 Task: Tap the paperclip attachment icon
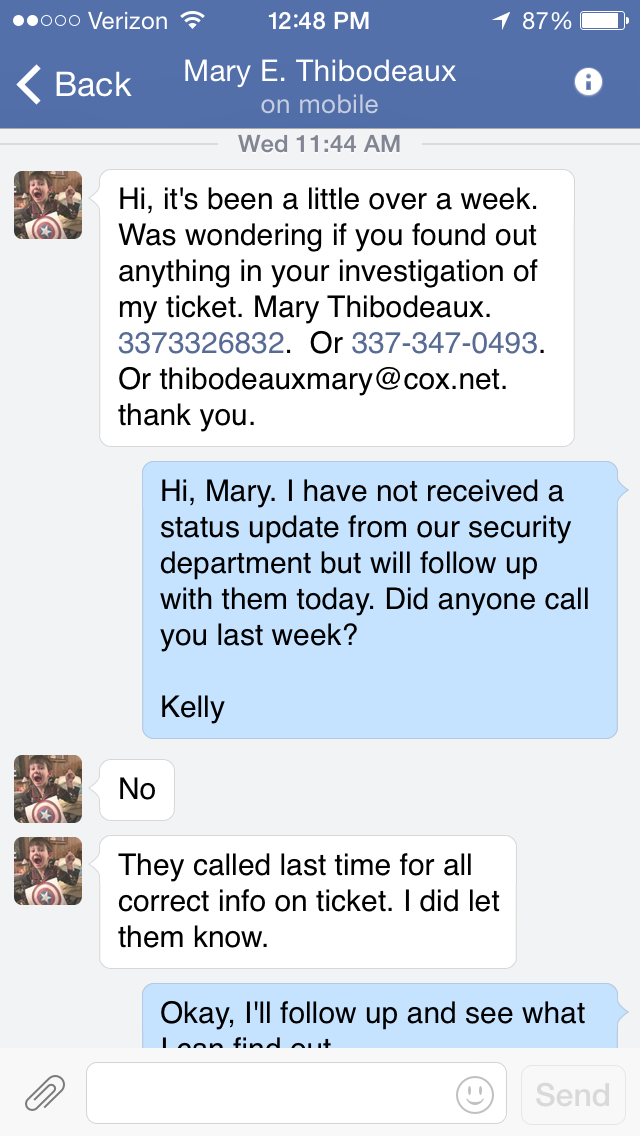(x=45, y=1093)
